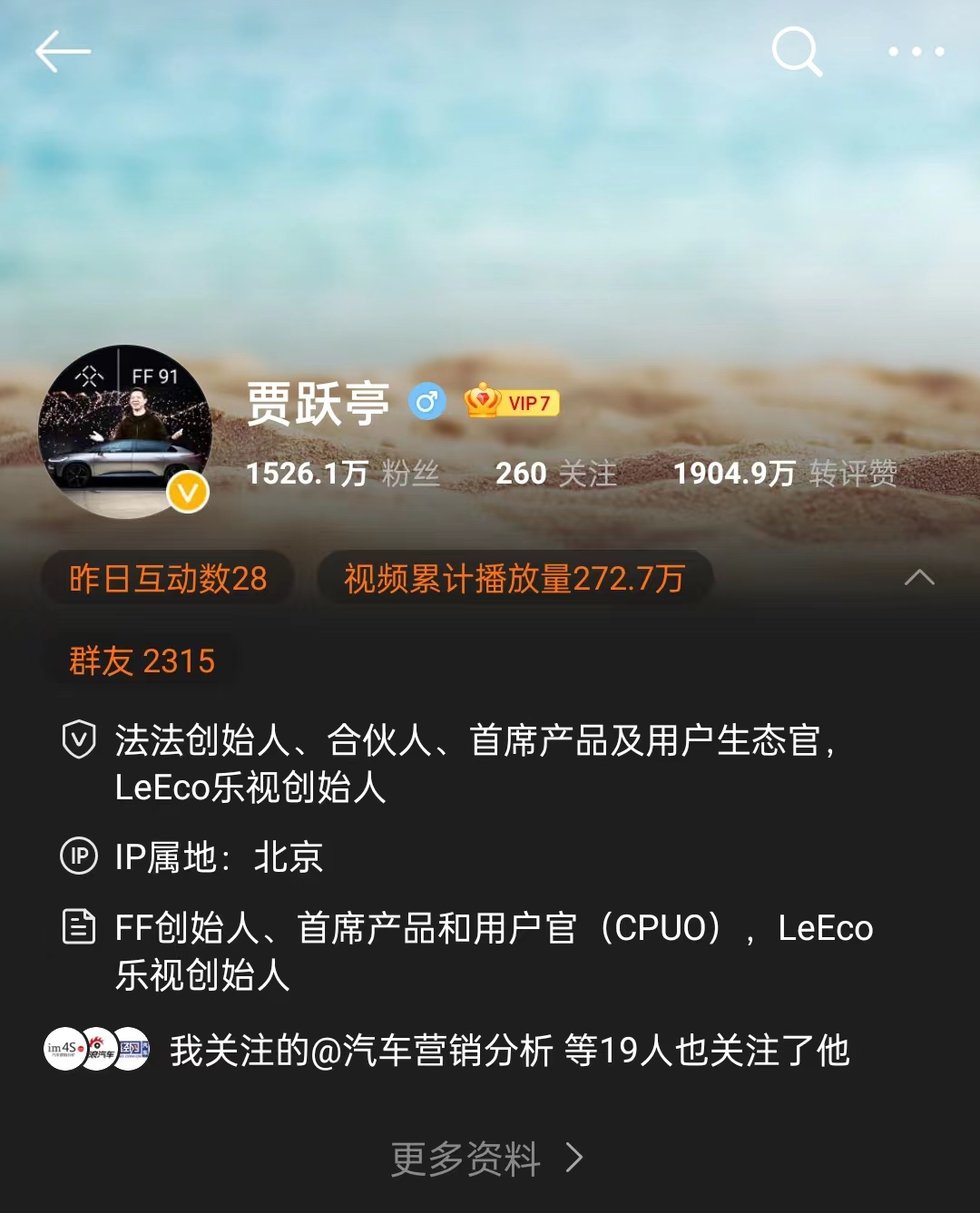Tap the VIP7 membership badge
This screenshot has height=1213, width=980.
(513, 403)
